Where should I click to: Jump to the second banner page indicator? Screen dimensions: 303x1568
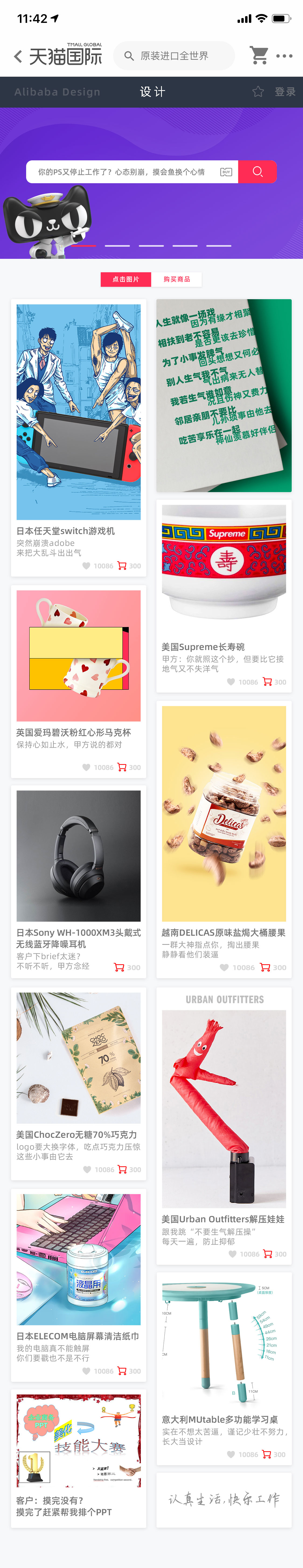(x=117, y=246)
